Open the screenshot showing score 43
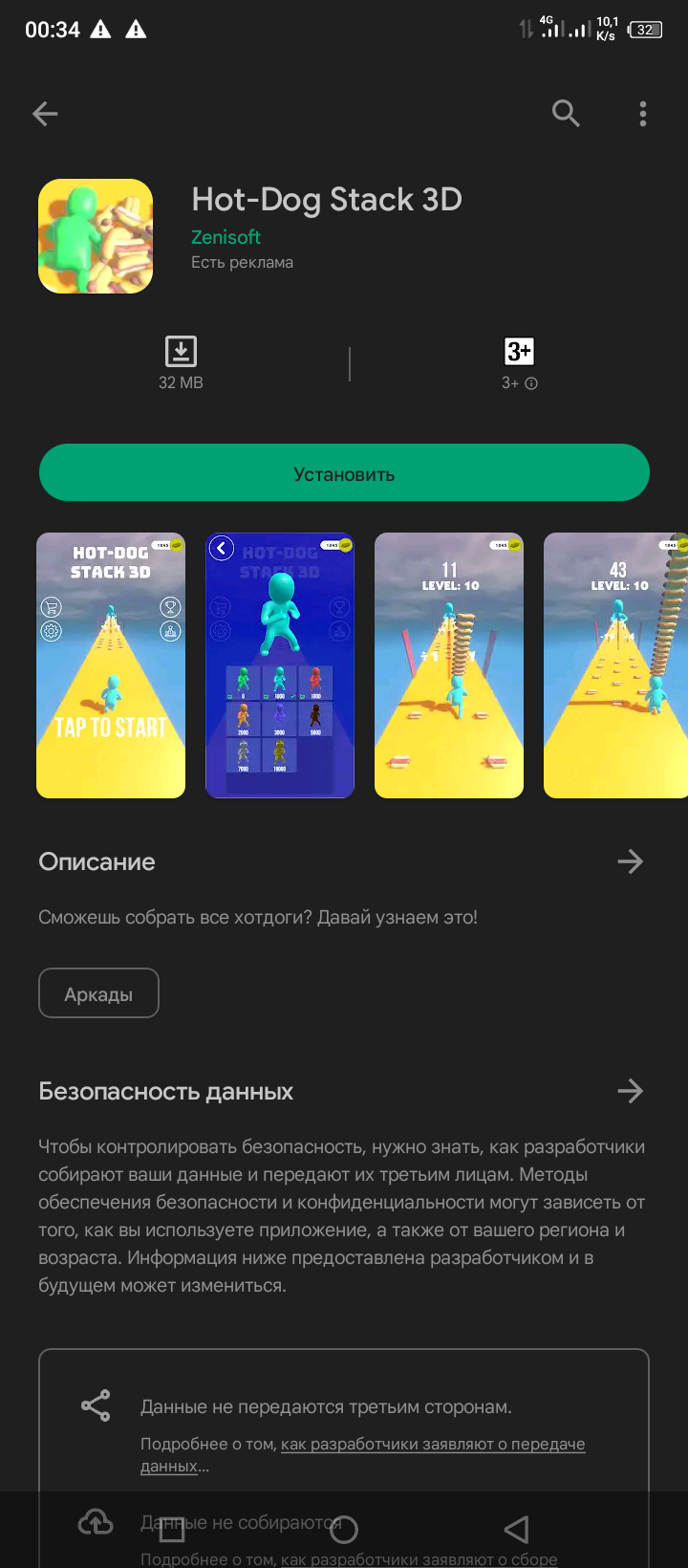688x1568 pixels. point(615,665)
